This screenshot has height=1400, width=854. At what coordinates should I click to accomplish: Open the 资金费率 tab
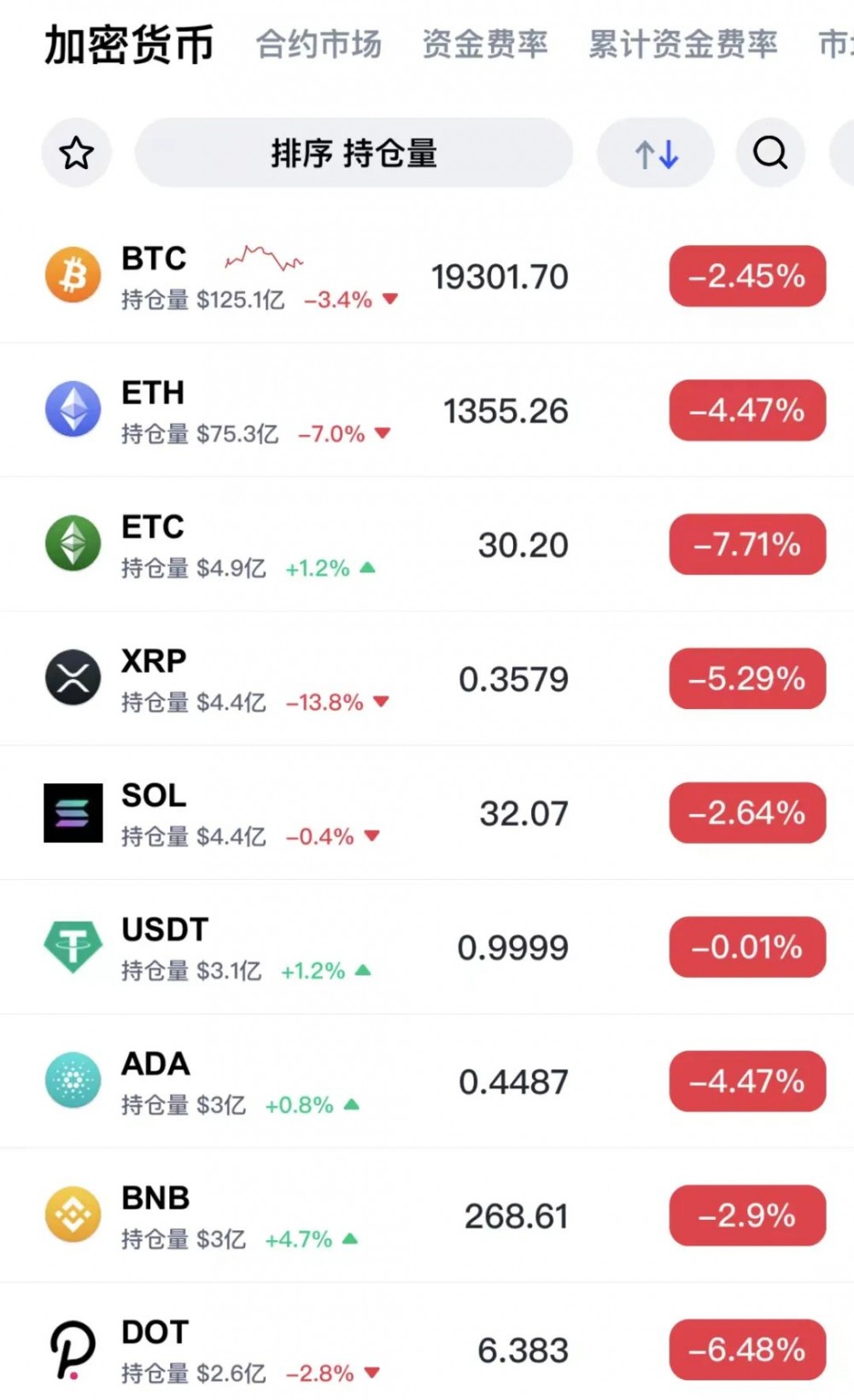click(x=483, y=44)
